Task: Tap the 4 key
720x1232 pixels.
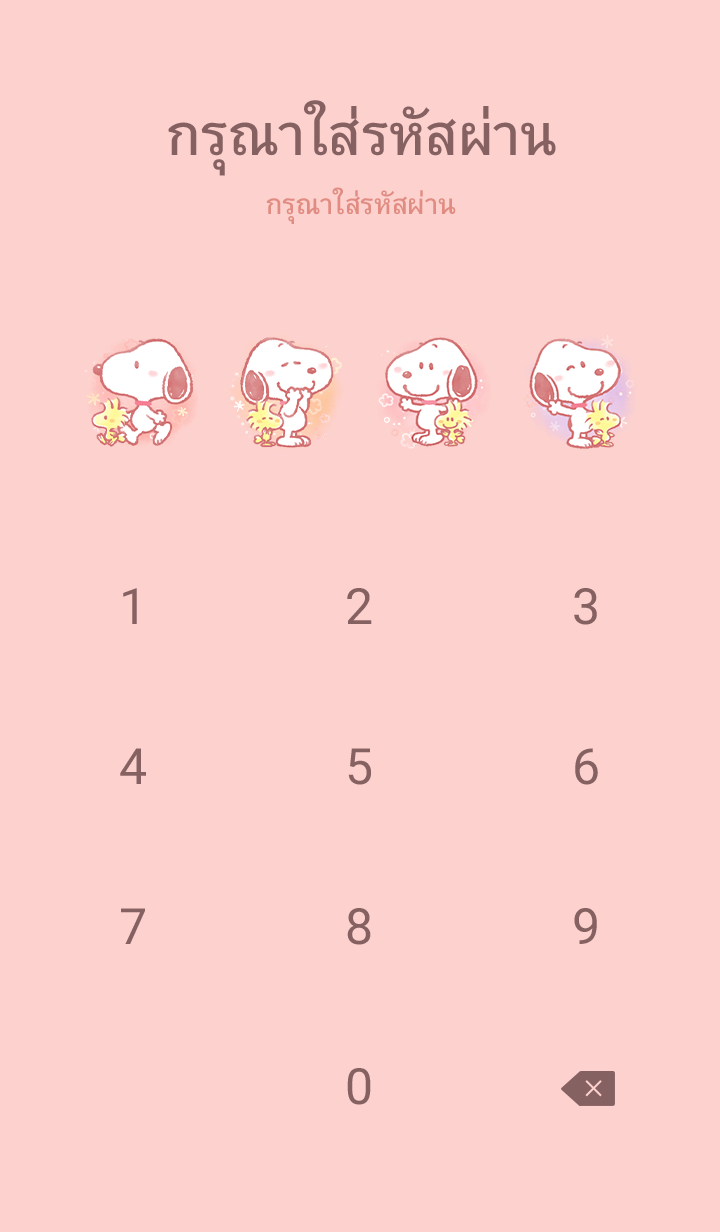Action: 133,767
